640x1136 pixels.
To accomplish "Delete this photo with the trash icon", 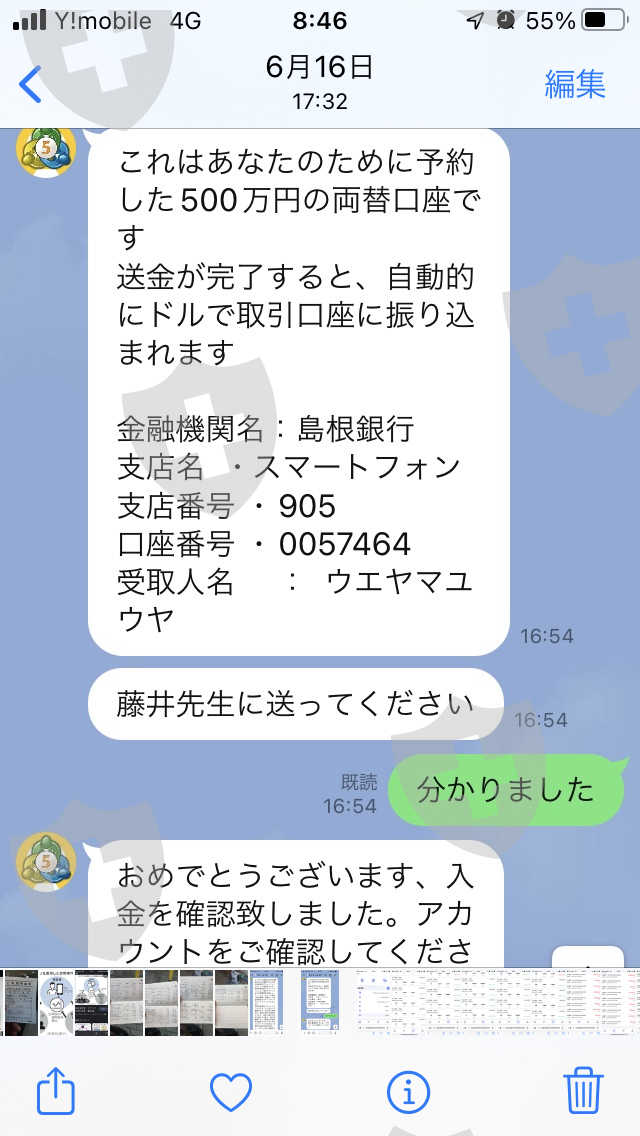I will [583, 1090].
